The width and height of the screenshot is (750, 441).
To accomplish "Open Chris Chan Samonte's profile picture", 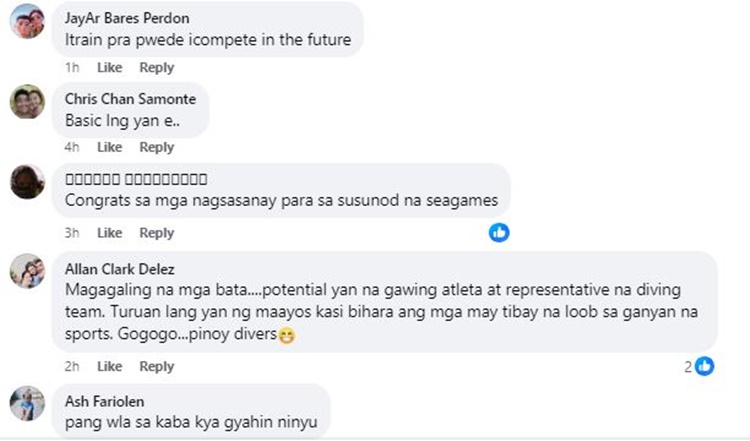I will pyautogui.click(x=27, y=102).
